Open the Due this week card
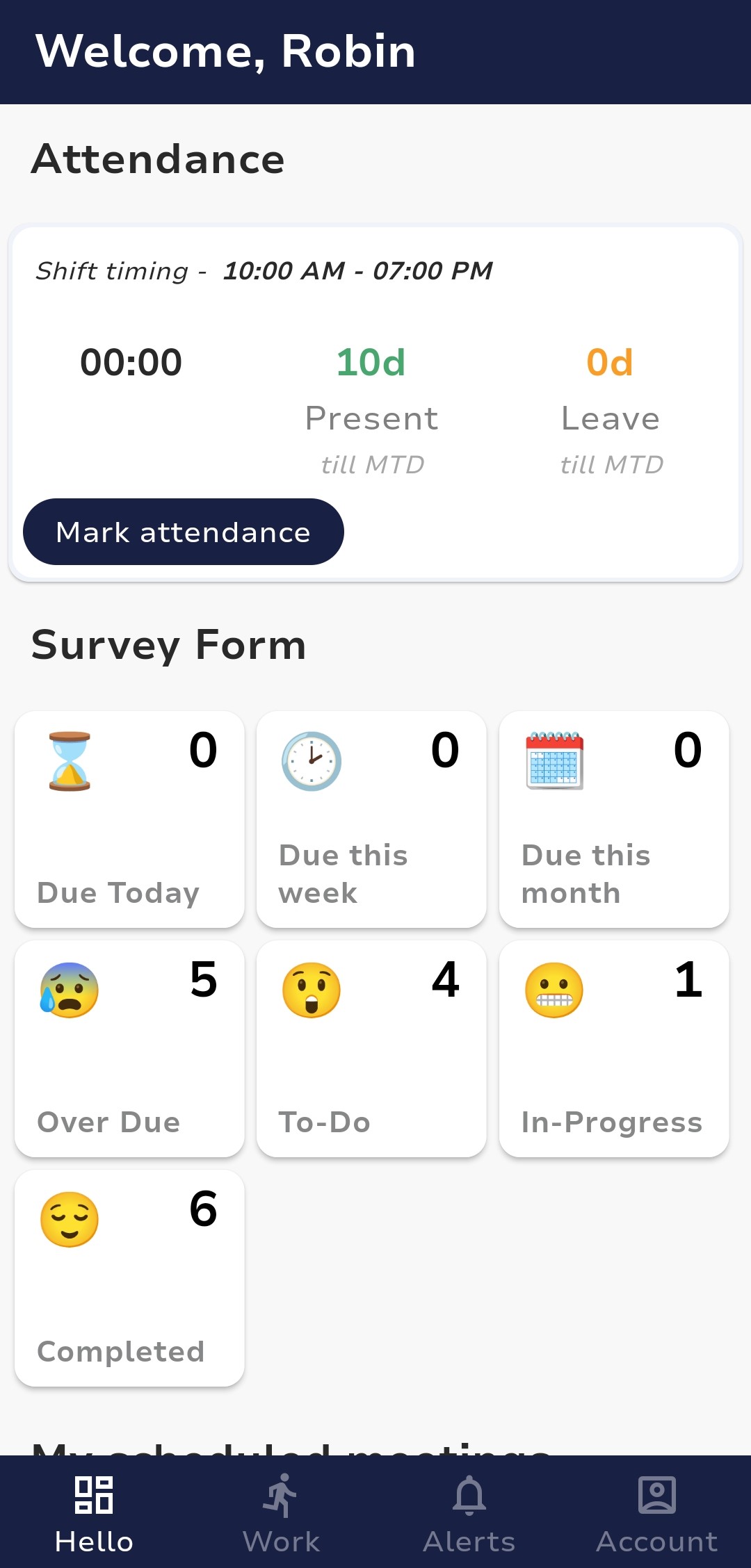The height and width of the screenshot is (1568, 751). coord(371,819)
